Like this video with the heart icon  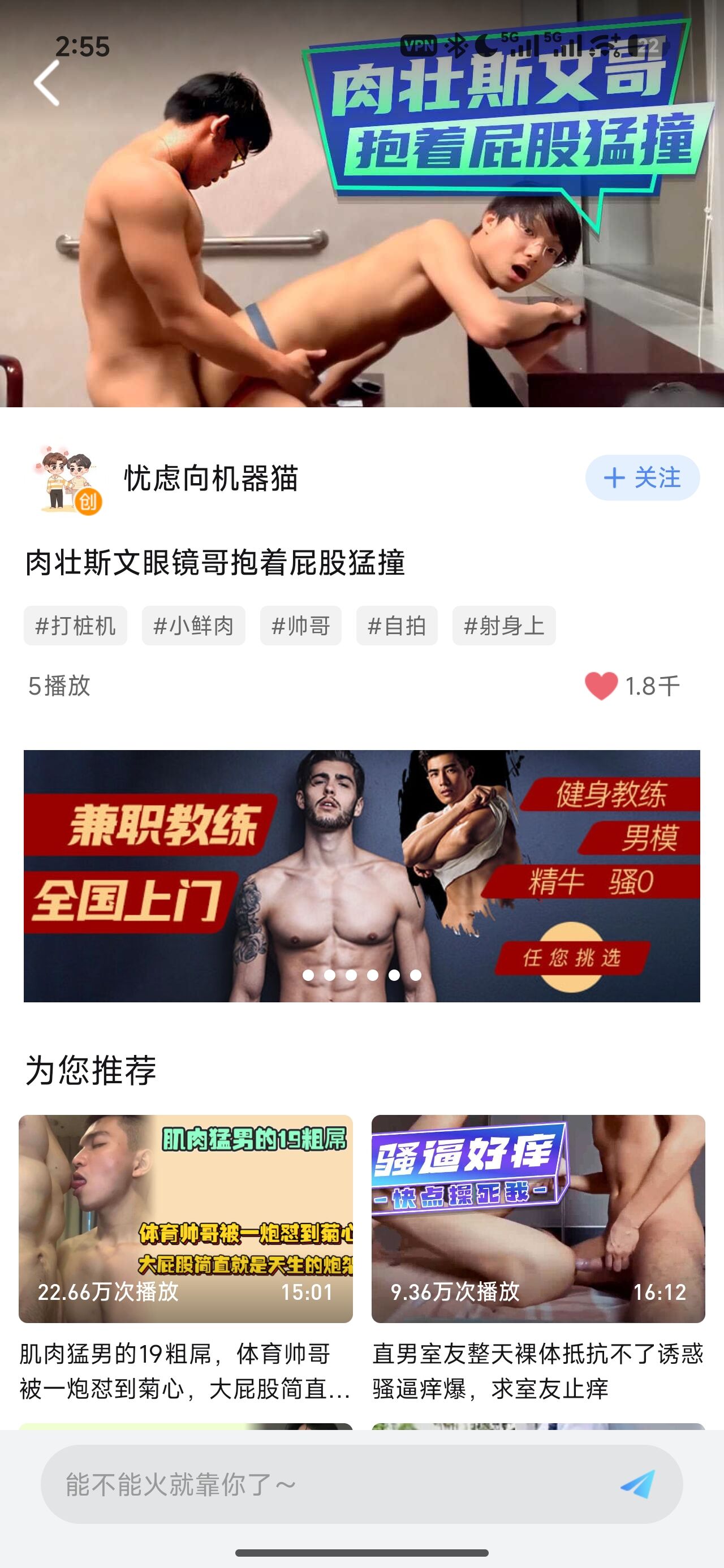[601, 686]
